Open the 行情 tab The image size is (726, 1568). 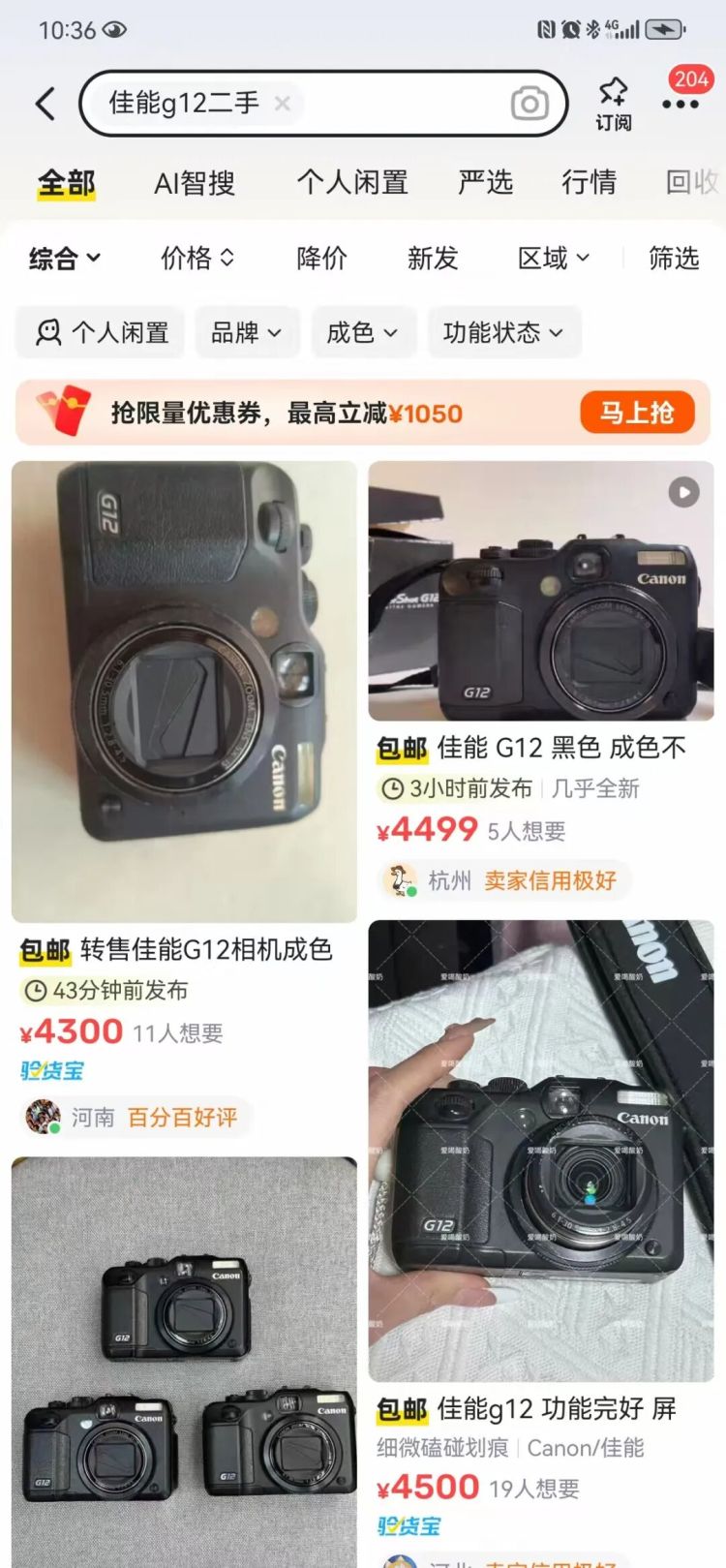coord(589,183)
